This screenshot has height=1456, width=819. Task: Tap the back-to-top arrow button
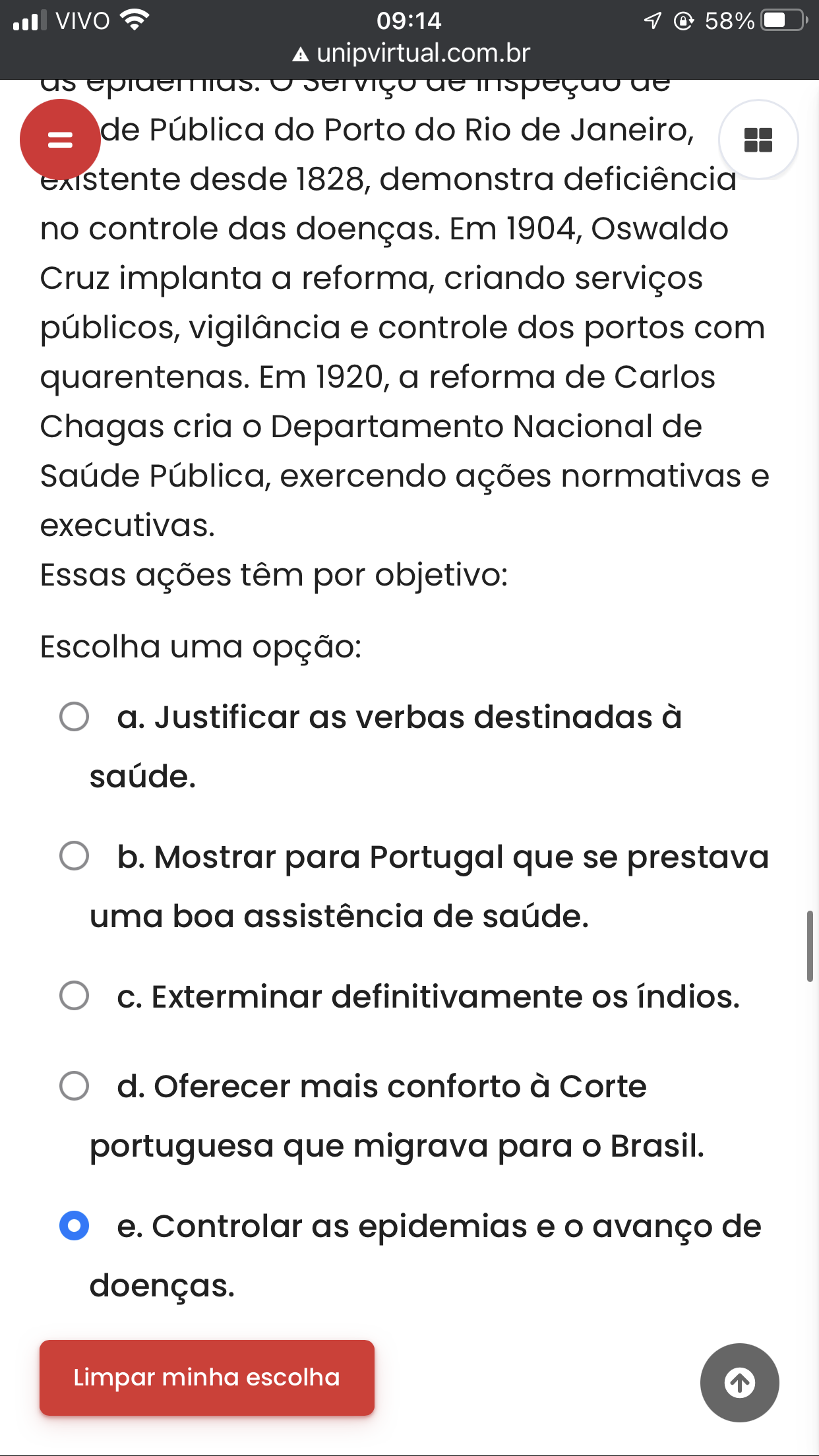[739, 1382]
